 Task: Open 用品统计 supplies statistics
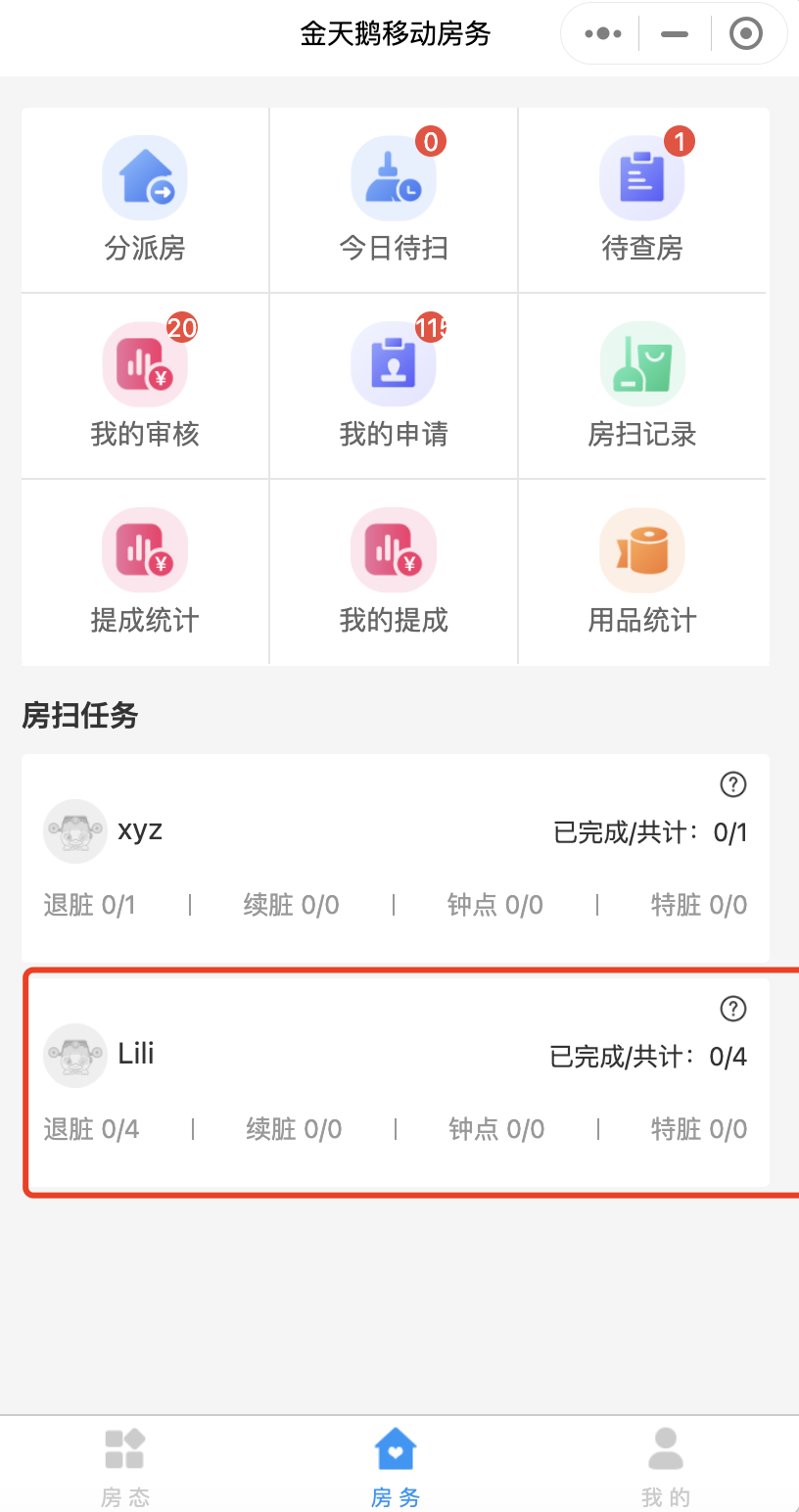pos(642,572)
